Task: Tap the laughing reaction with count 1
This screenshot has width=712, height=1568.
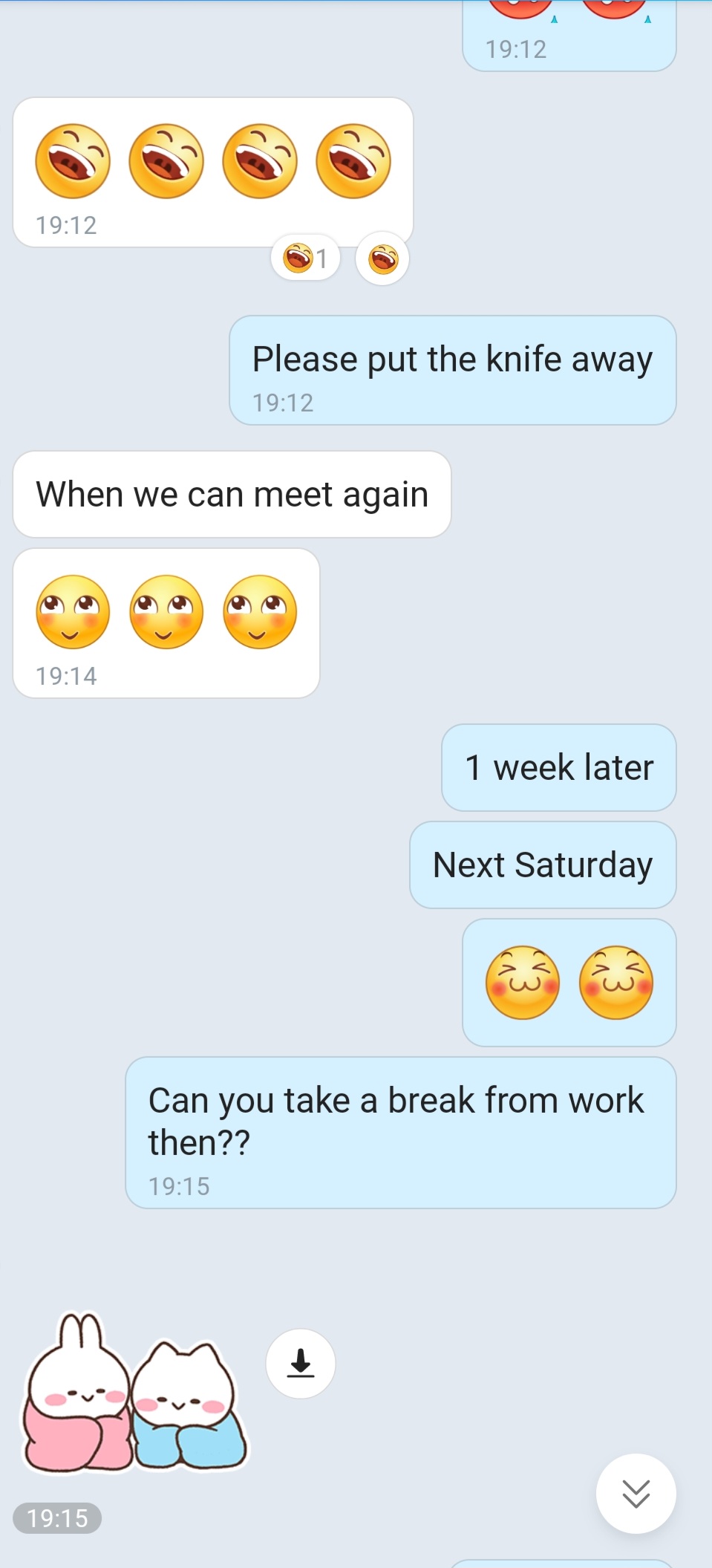Action: (305, 258)
